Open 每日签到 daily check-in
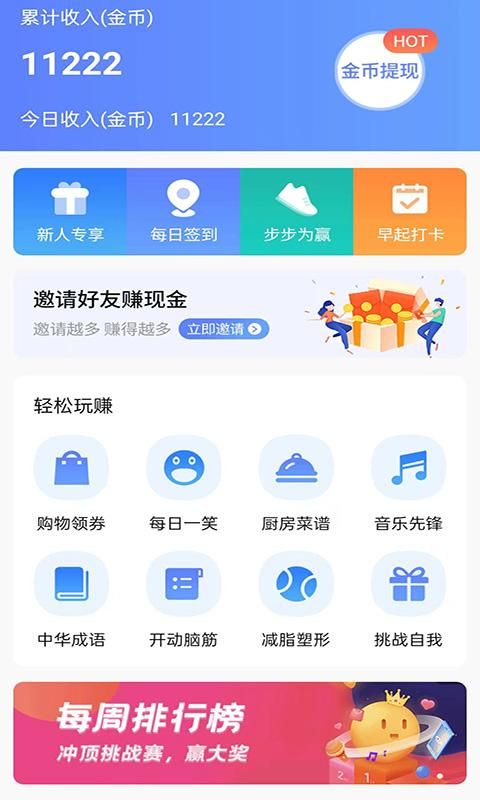The image size is (480, 800). [183, 212]
